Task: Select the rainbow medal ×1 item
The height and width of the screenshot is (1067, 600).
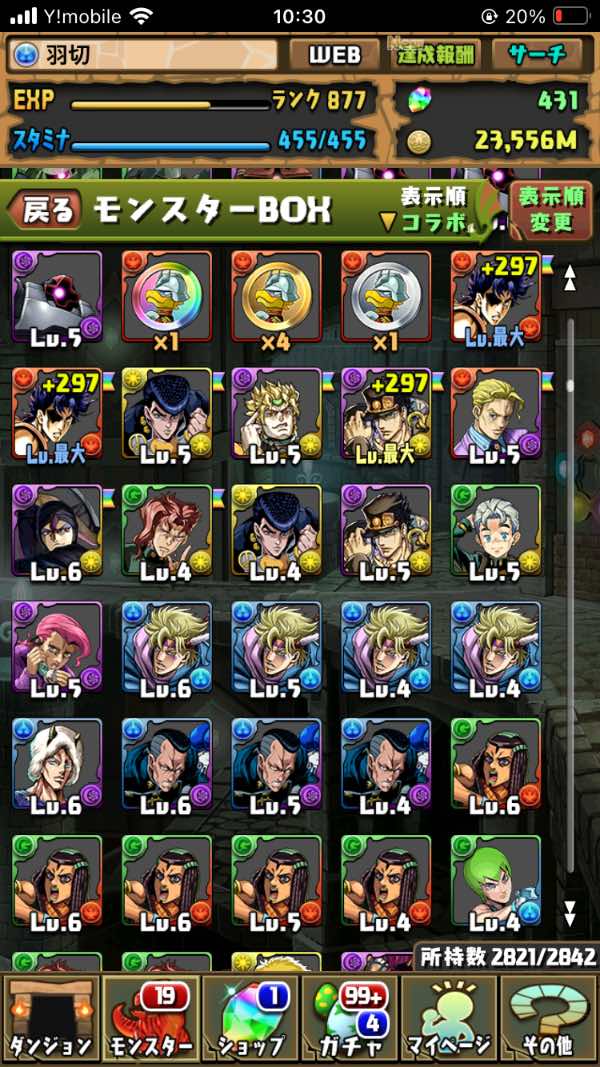Action: click(x=166, y=296)
